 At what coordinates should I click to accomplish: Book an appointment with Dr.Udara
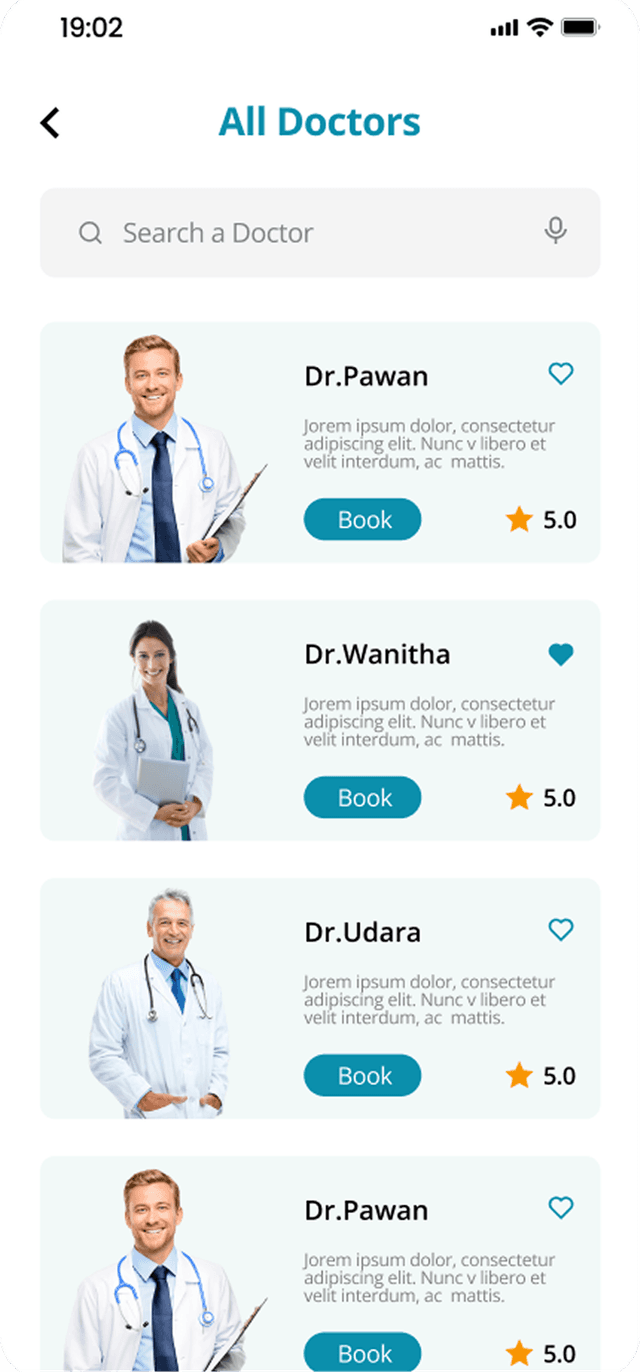tap(363, 1076)
